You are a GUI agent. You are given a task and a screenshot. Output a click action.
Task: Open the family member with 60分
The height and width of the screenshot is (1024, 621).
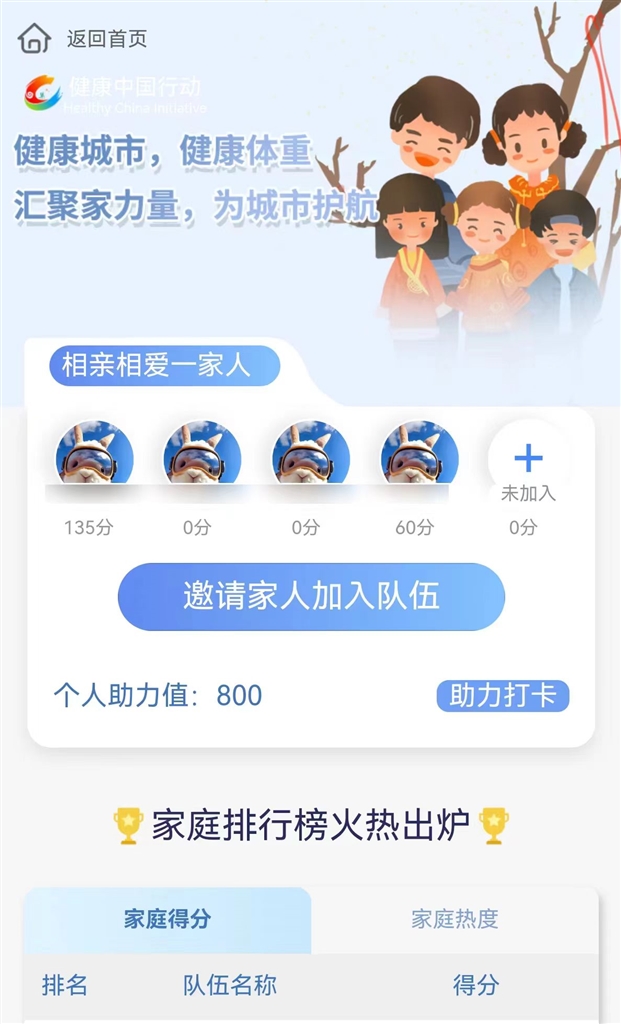coord(419,455)
